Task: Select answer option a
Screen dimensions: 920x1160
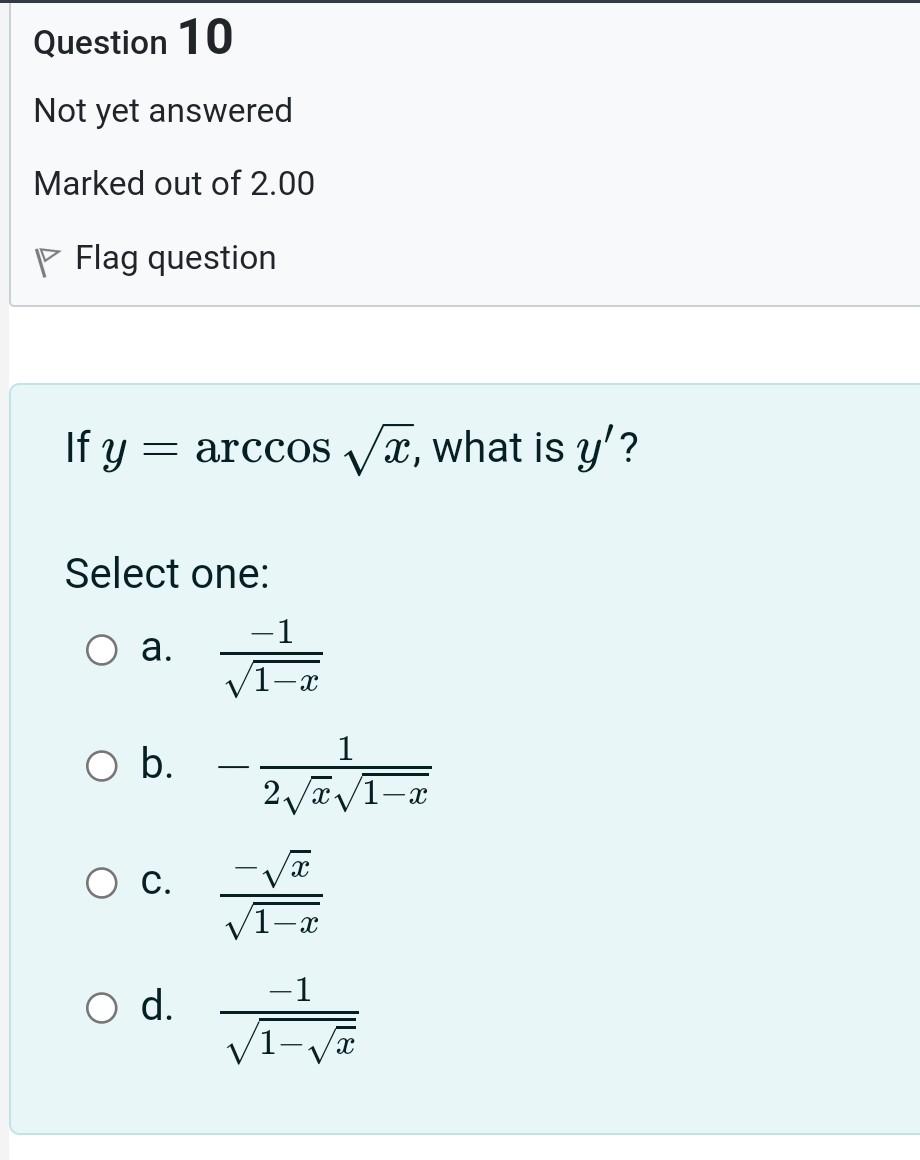Action: [x=101, y=650]
